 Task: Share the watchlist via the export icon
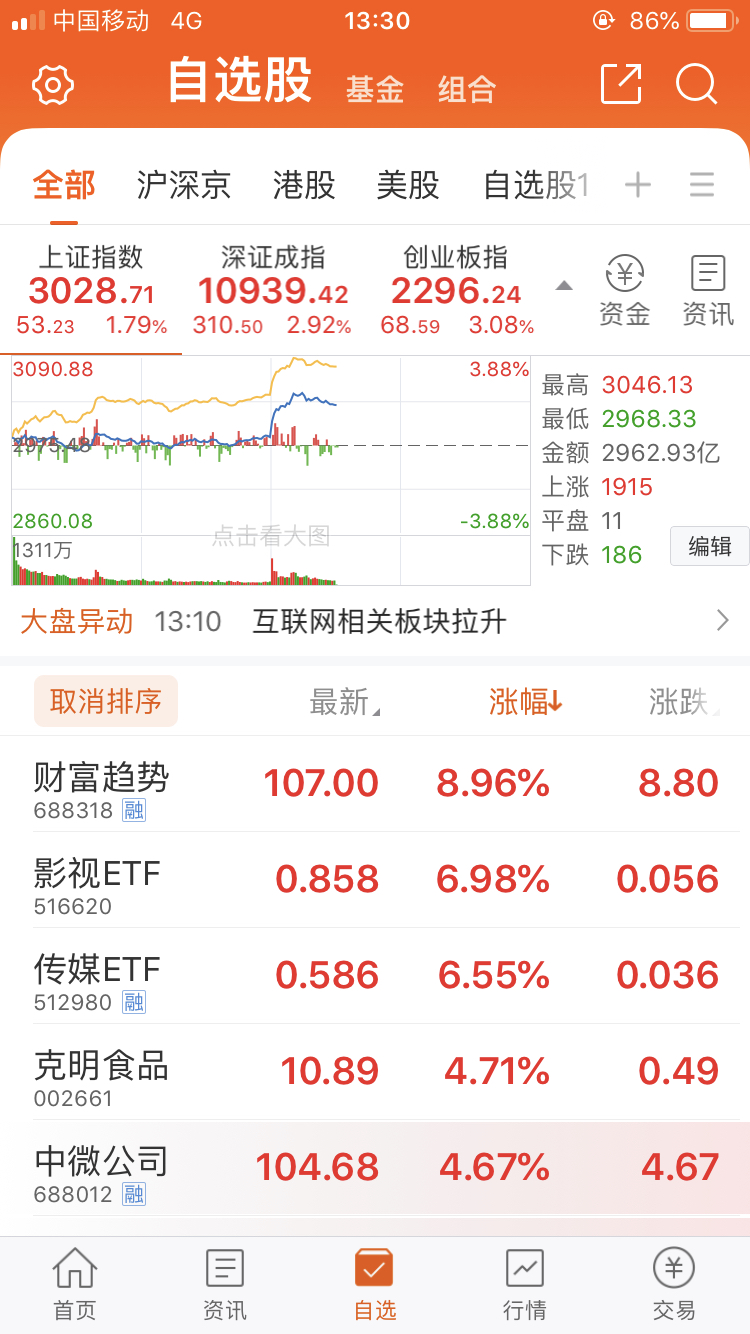point(620,84)
